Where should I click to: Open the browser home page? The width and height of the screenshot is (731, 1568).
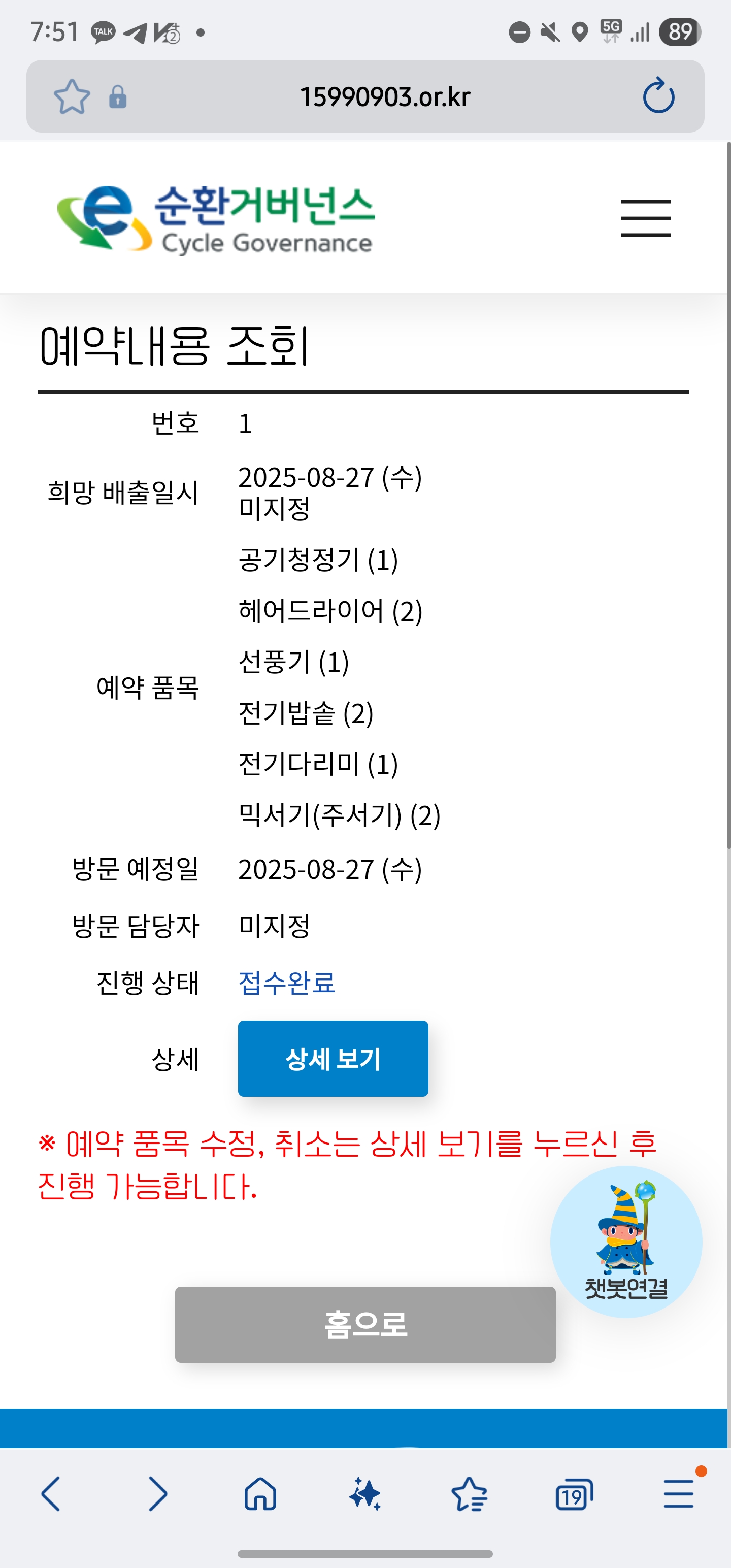[260, 1494]
